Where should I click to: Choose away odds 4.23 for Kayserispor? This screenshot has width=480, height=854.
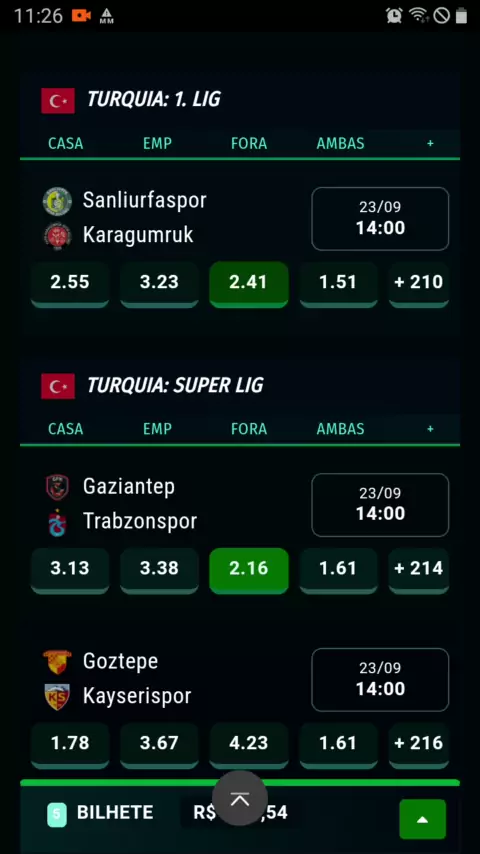point(248,745)
